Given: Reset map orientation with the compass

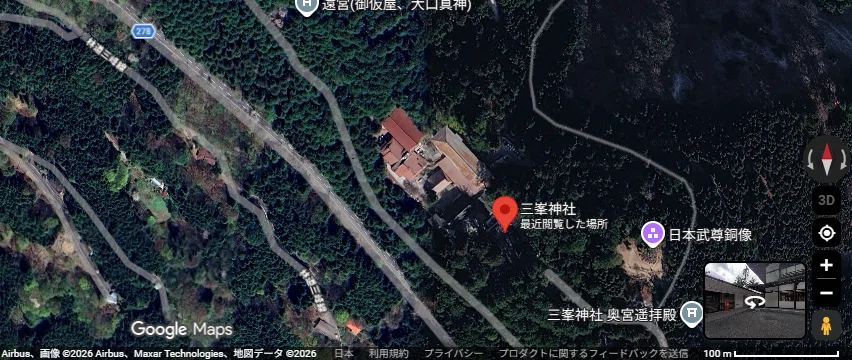Looking at the screenshot, I should point(826,159).
